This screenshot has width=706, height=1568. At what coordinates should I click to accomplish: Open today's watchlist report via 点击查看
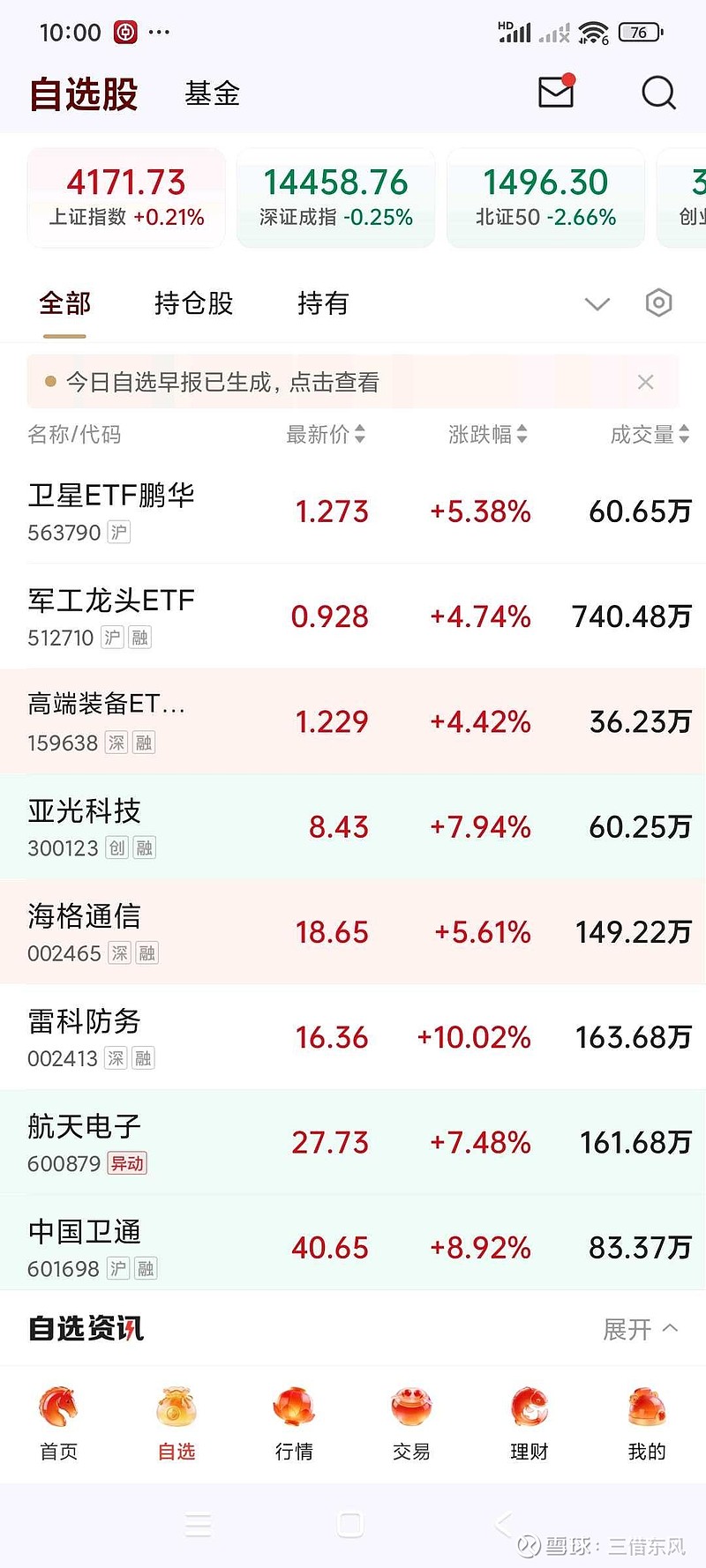tap(225, 382)
